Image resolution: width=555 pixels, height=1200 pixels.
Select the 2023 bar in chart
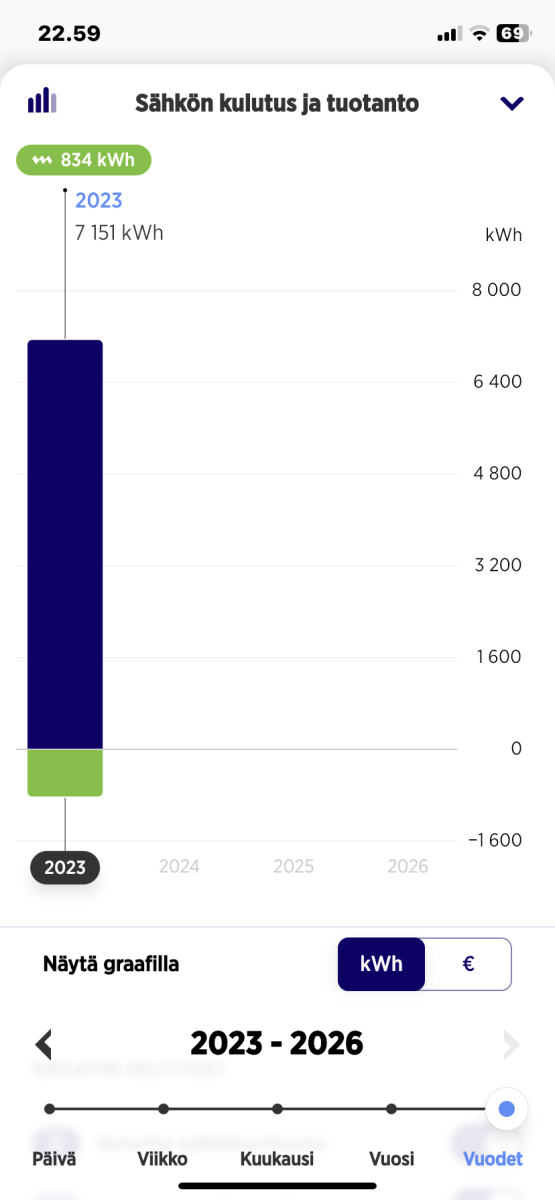(65, 568)
